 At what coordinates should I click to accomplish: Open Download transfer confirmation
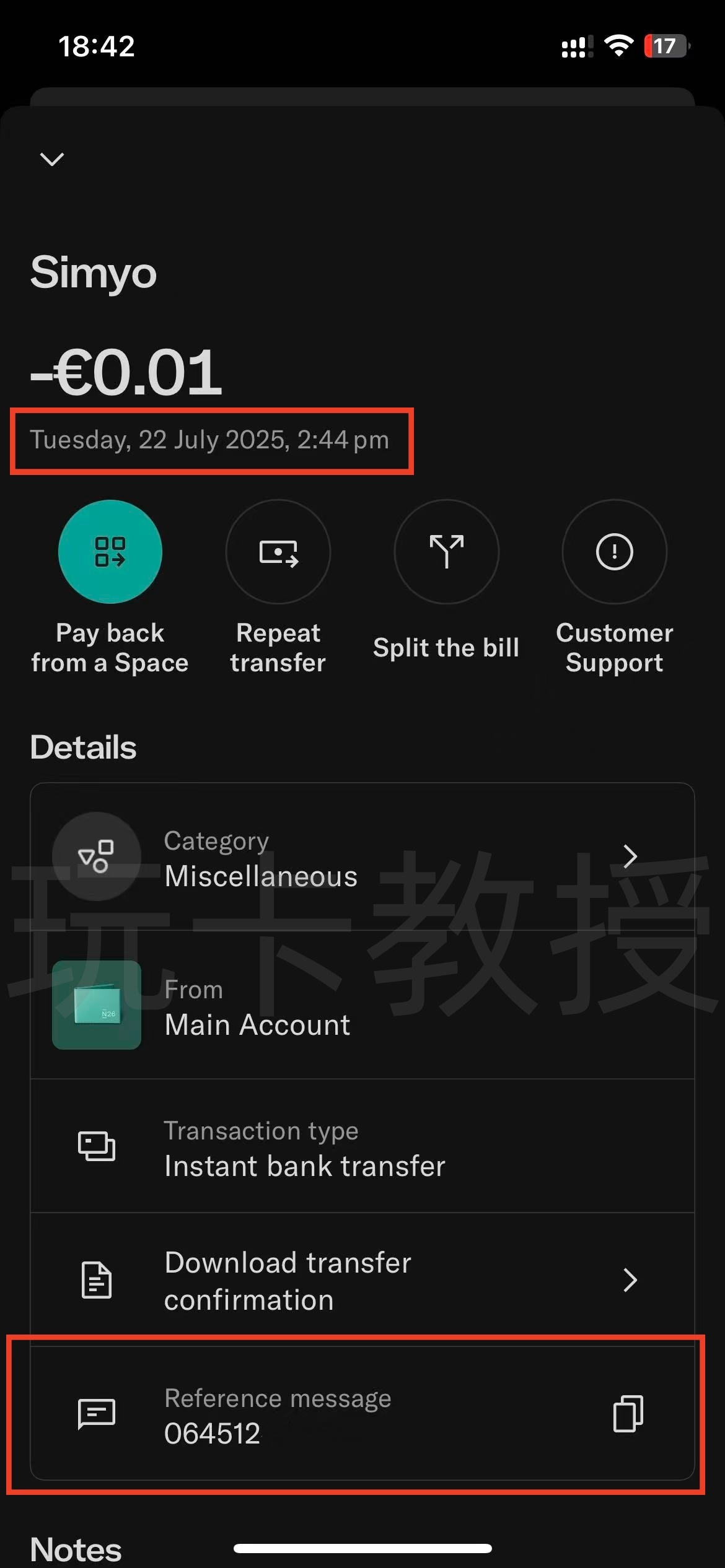(362, 1279)
